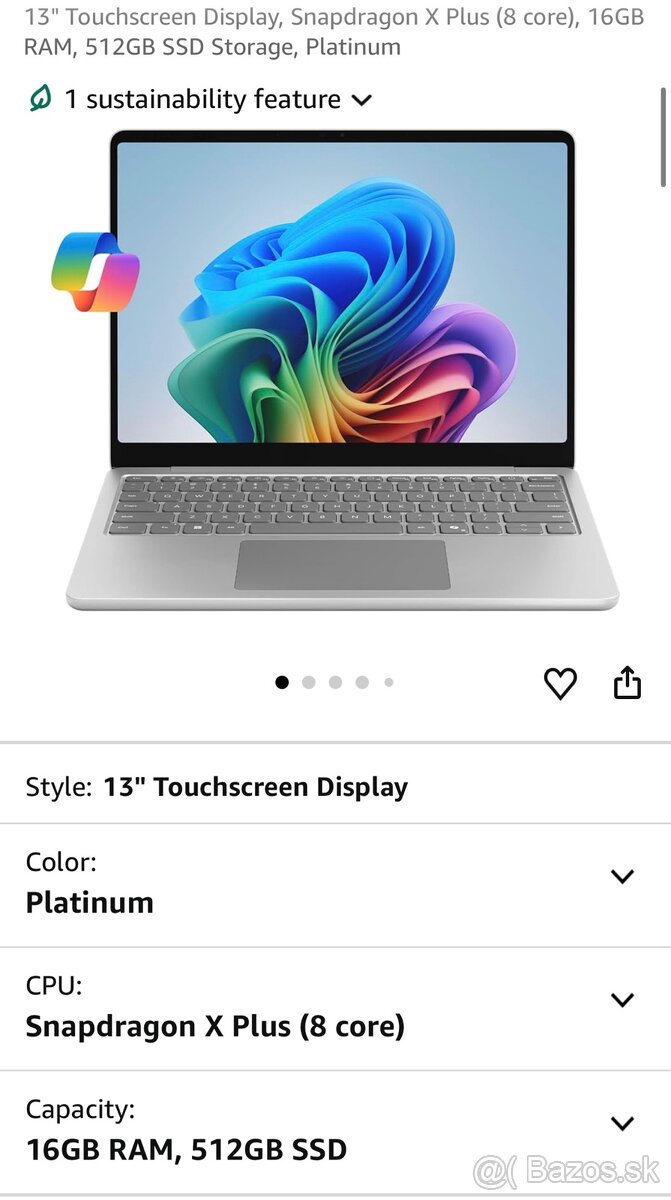
Task: Share this product listing
Action: (627, 683)
